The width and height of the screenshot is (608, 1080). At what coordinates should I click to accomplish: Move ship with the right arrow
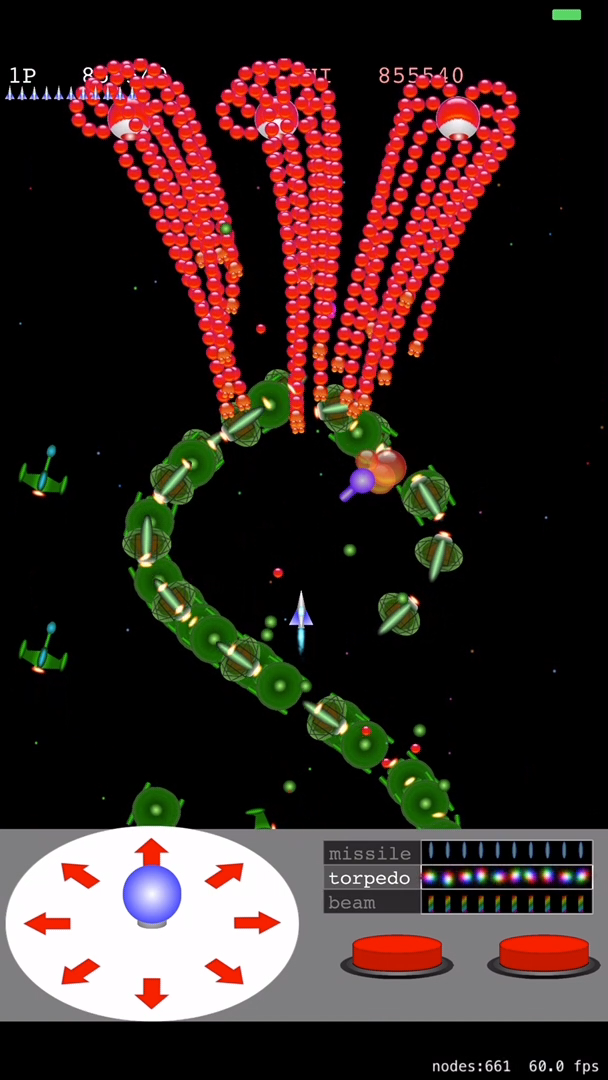click(x=257, y=923)
